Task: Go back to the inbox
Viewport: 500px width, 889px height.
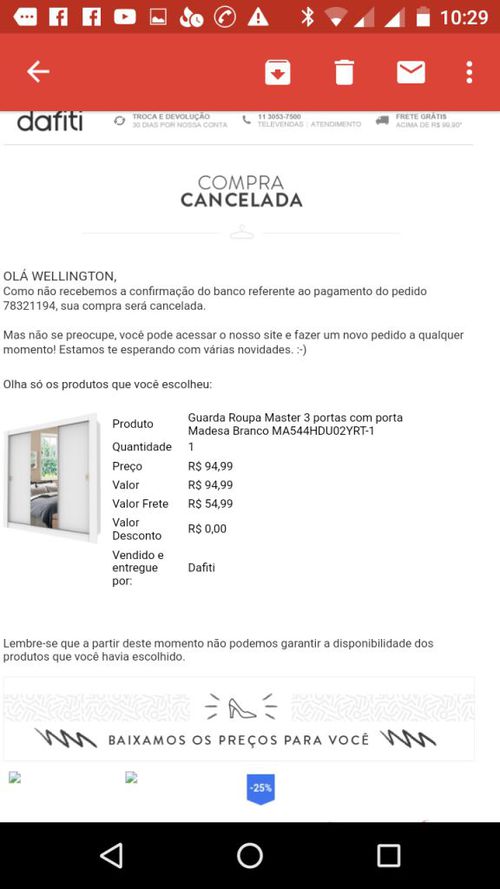Action: [x=38, y=72]
